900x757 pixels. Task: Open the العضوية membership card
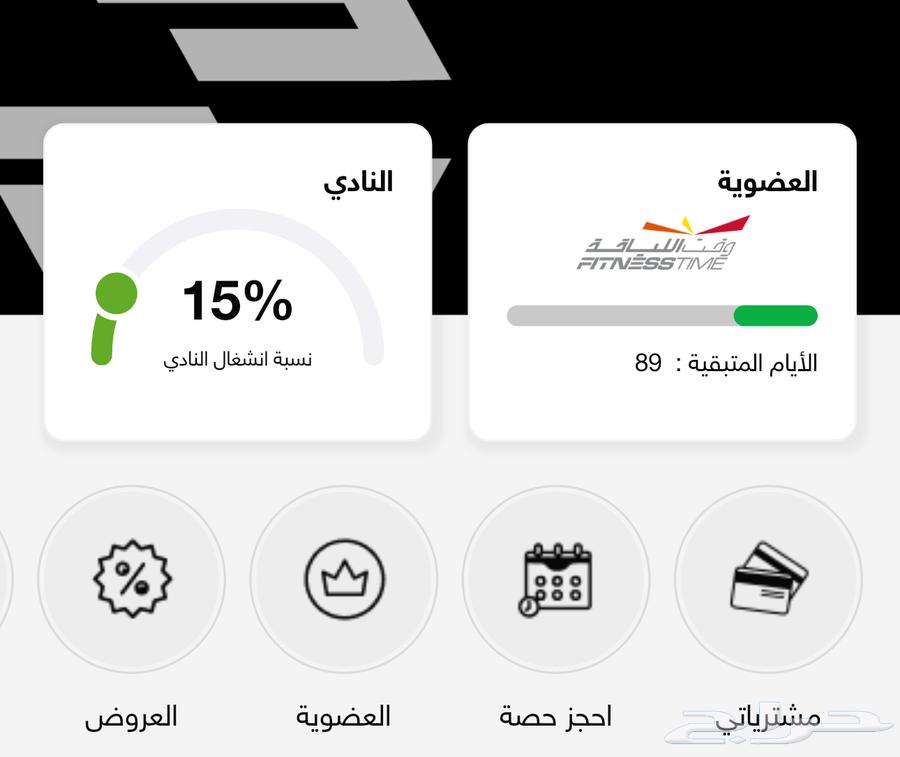662,282
